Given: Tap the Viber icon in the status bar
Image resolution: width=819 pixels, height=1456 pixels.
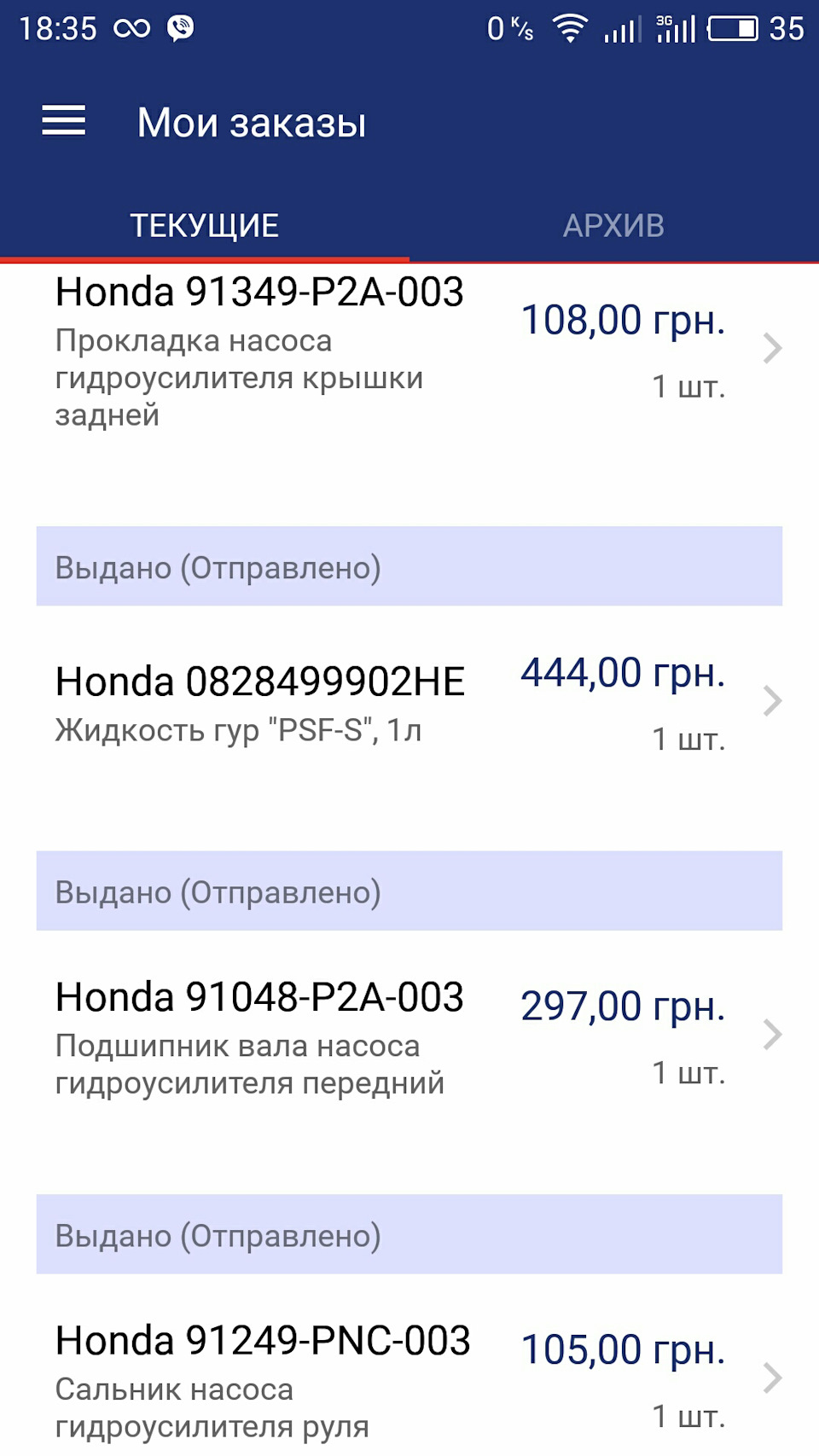Looking at the screenshot, I should pyautogui.click(x=177, y=27).
